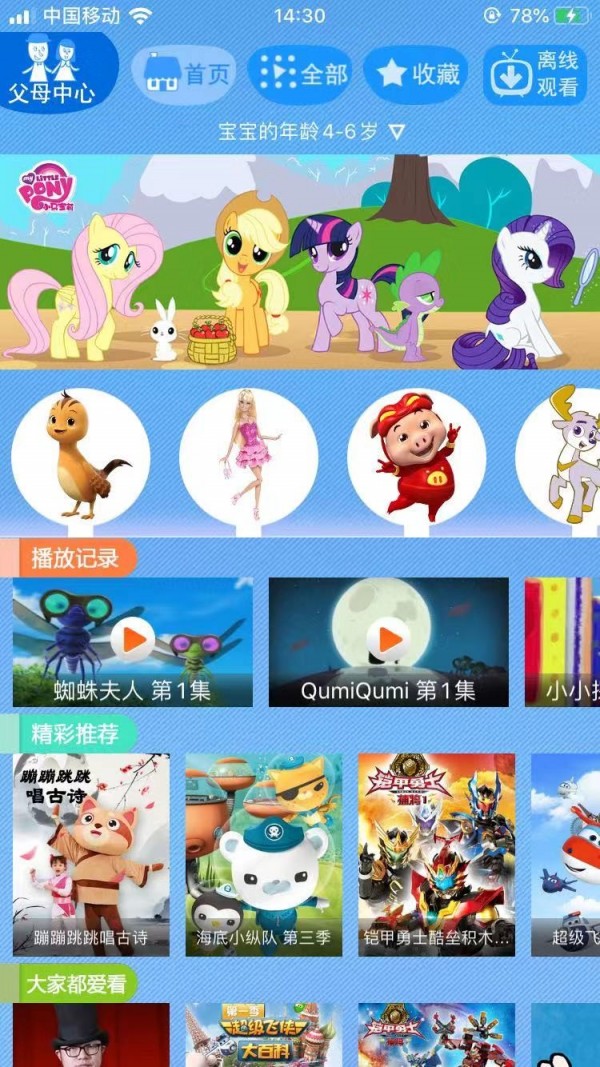Open 海底小纵队 第三季 card
Screen dimensions: 600x1067
click(263, 853)
